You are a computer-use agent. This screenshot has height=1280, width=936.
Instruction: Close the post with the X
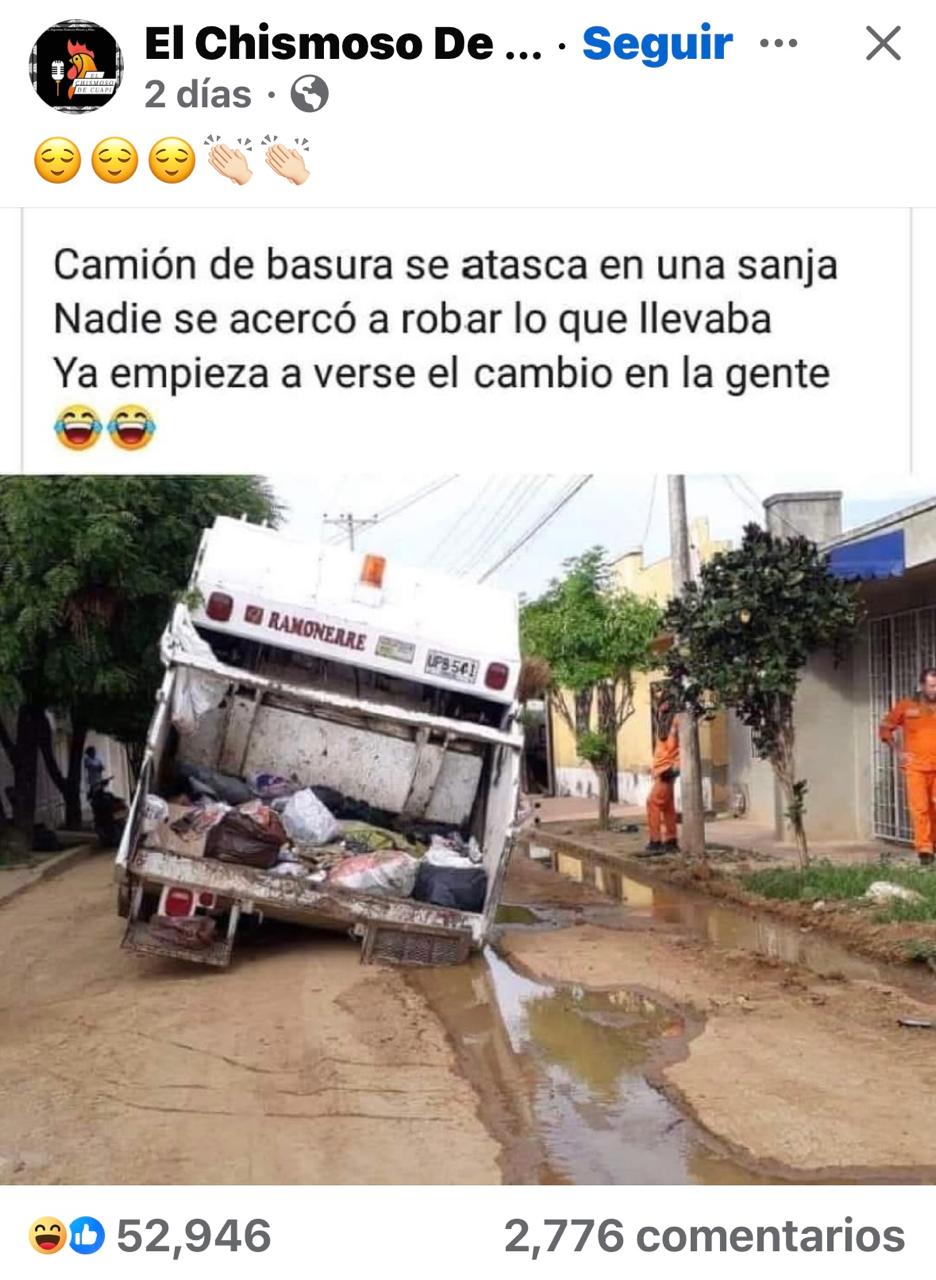pos(883,44)
